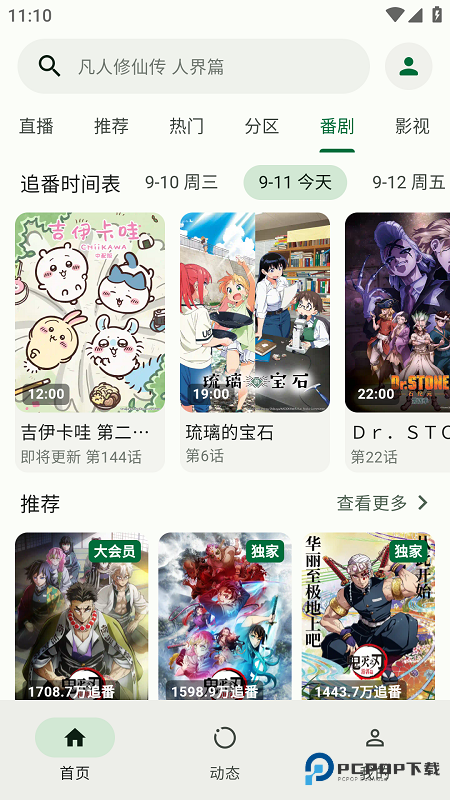Image resolution: width=450 pixels, height=800 pixels.
Task: Open the 独家 card with 1598.9万追番
Action: pos(225,616)
